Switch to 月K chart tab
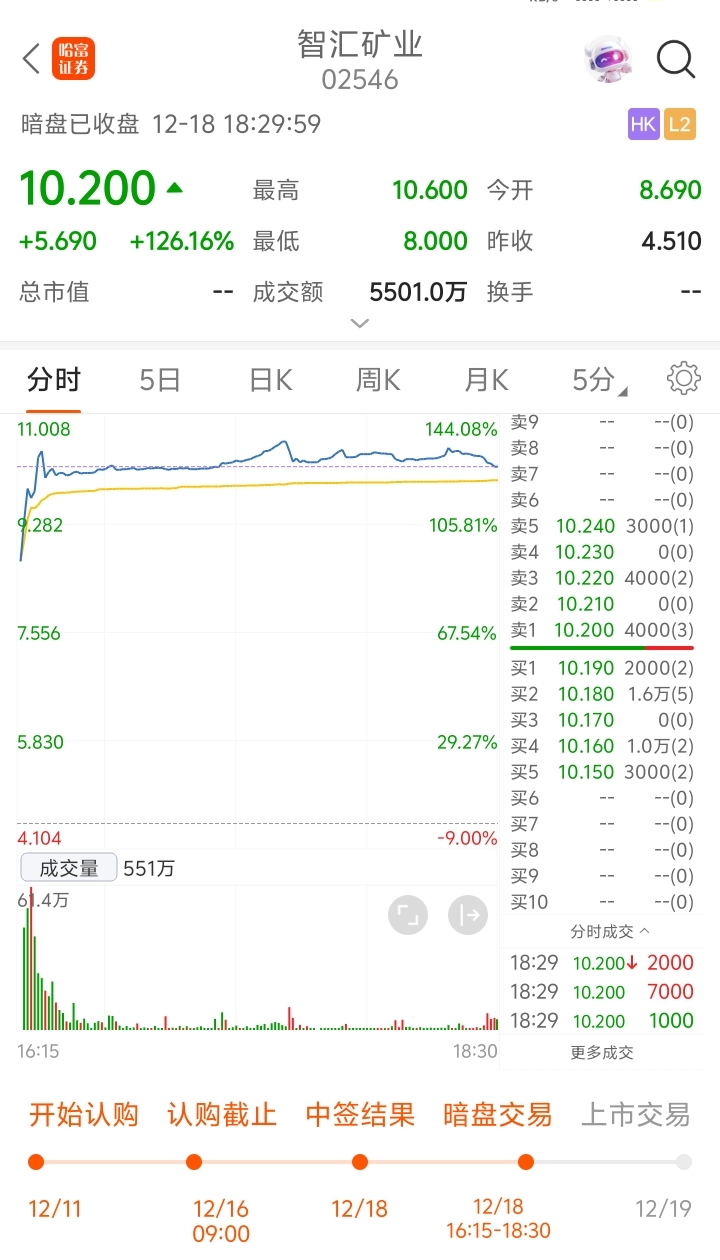Image resolution: width=720 pixels, height=1260 pixels. [487, 380]
